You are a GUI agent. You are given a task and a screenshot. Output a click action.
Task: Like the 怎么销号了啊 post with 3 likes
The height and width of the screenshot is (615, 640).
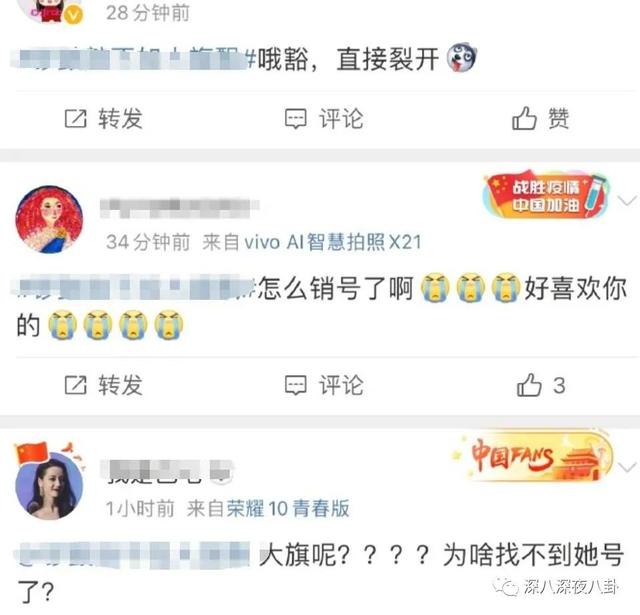point(541,384)
